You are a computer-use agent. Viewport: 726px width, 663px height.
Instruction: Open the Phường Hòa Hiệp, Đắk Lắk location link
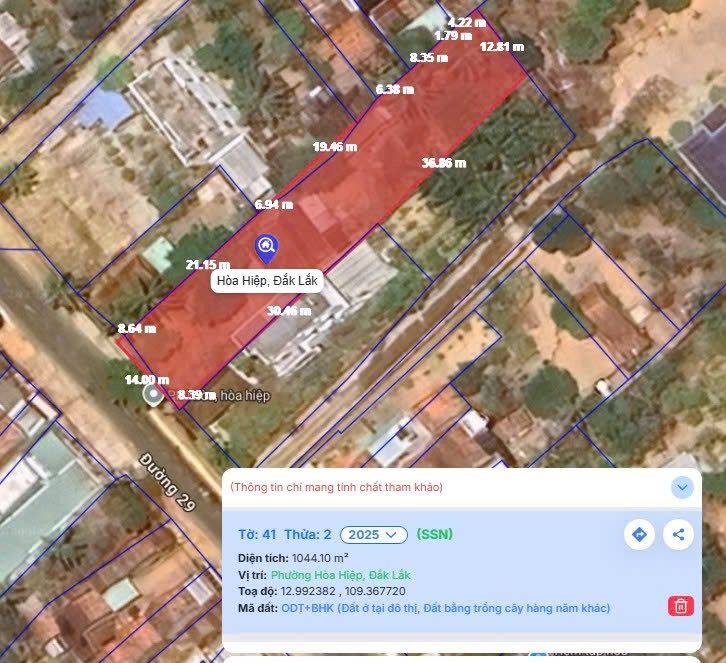coord(340,575)
